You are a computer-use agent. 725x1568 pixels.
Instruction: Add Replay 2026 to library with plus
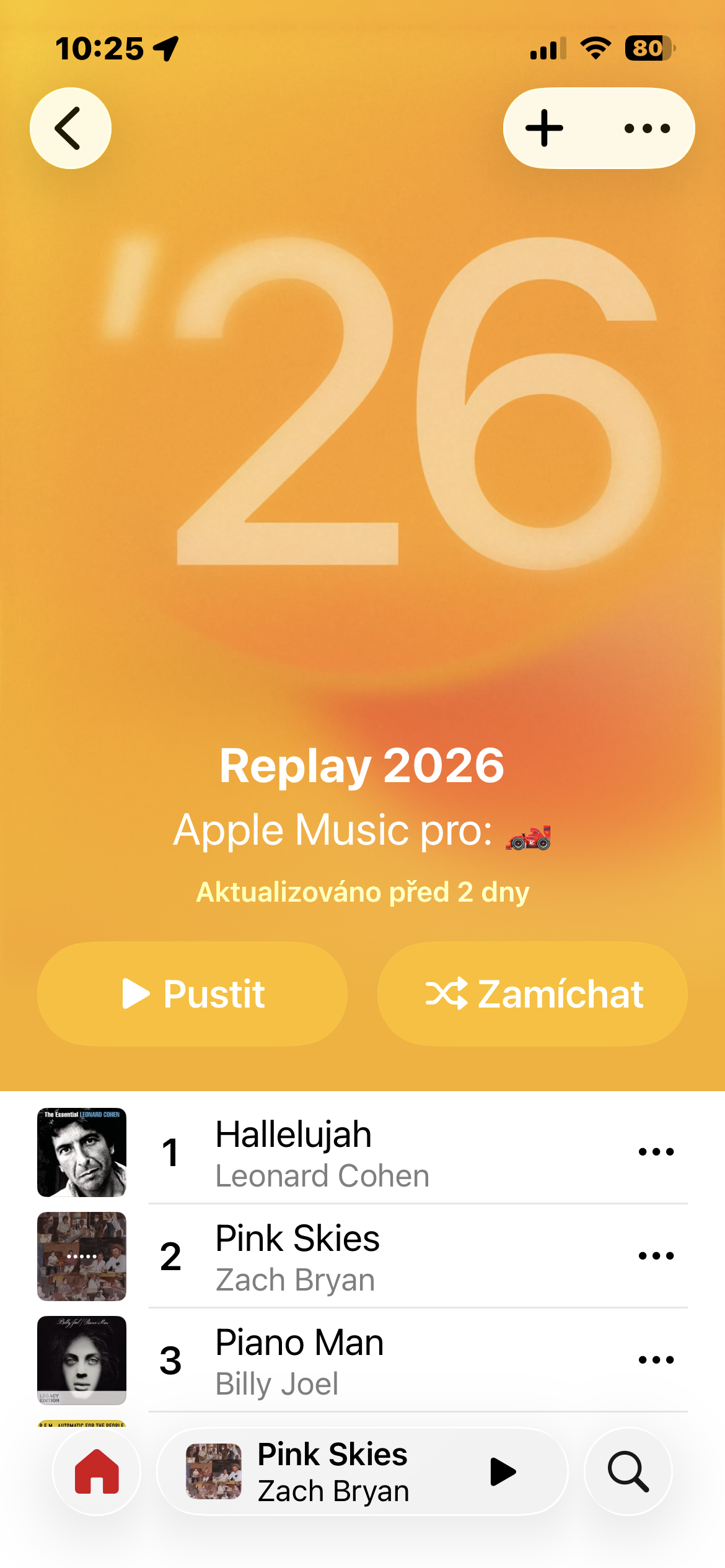(x=544, y=128)
